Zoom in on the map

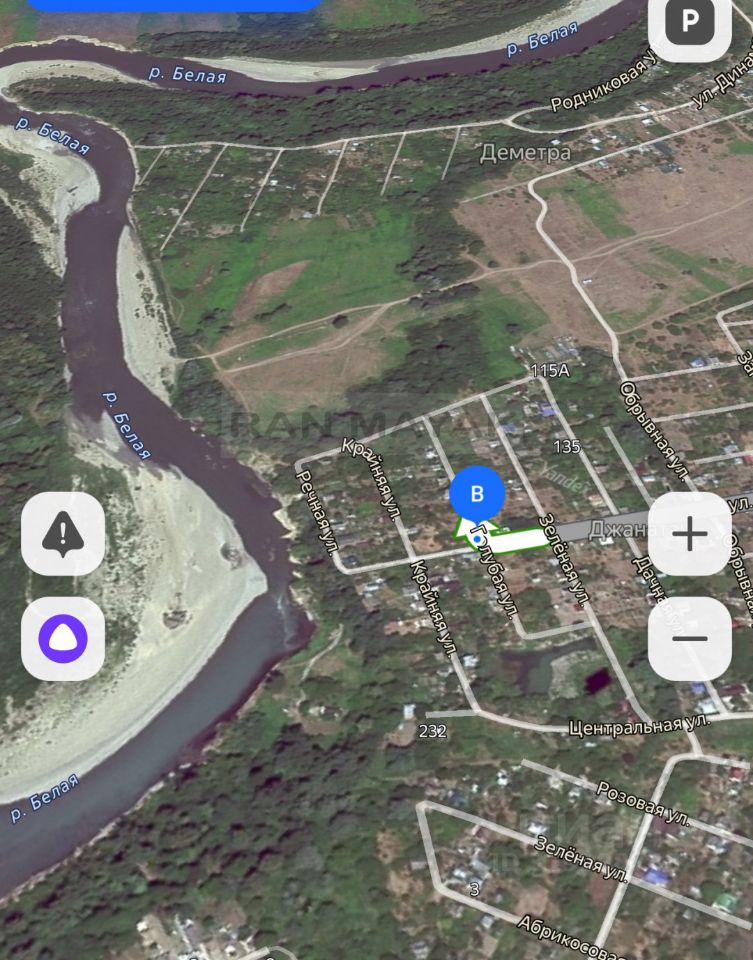tap(690, 535)
